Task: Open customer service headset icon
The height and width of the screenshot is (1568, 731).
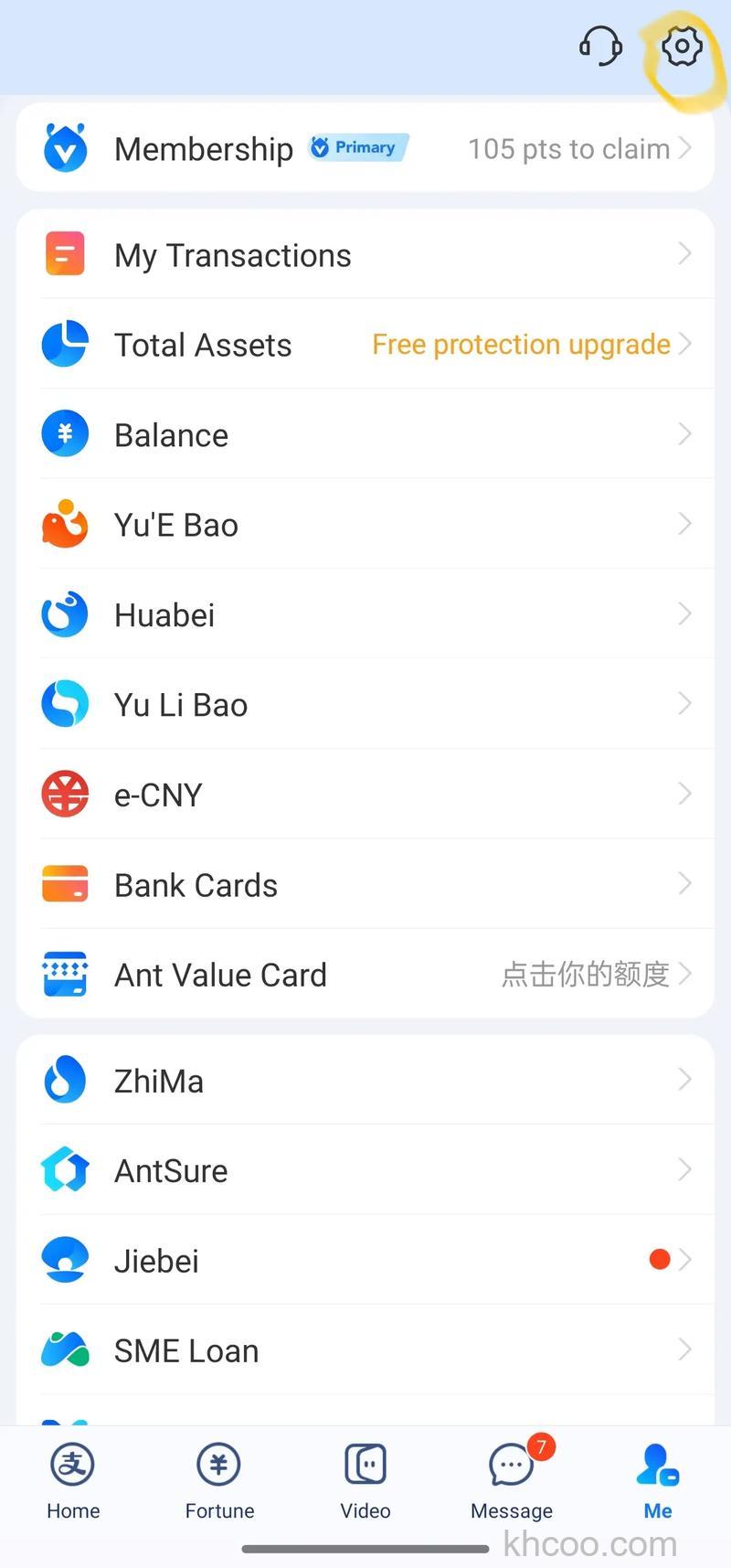Action: [600, 45]
